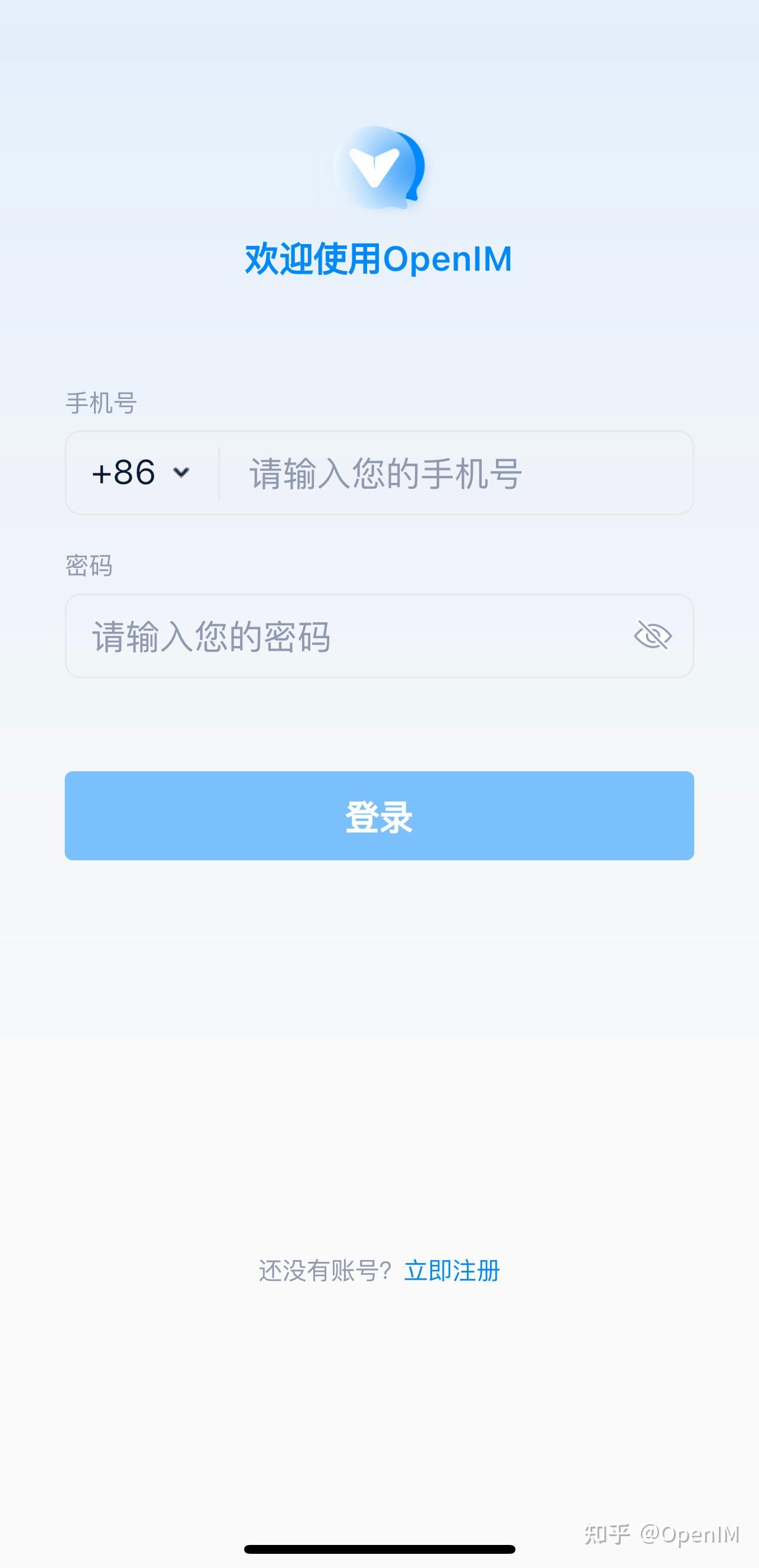Select the +86 dial code text
Screen dimensions: 759x1568
point(124,472)
